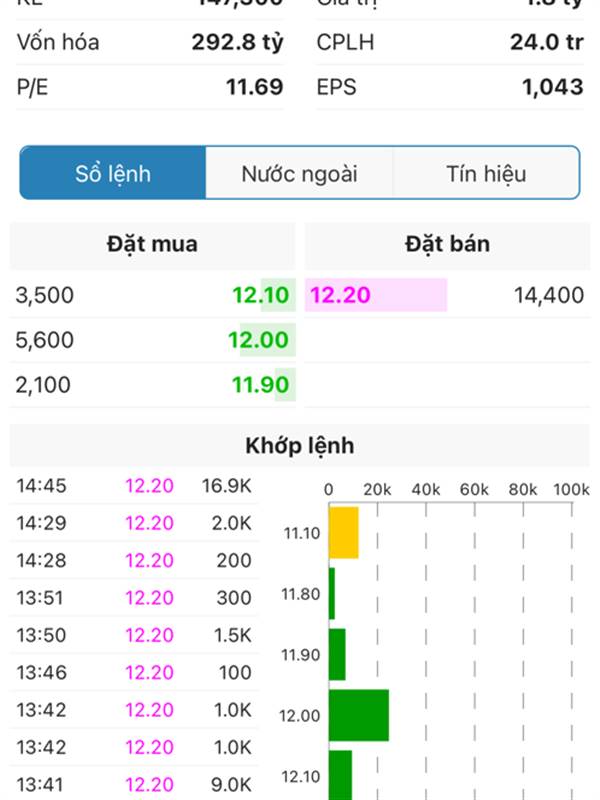Image resolution: width=600 pixels, height=800 pixels.
Task: Select the Nước ngoài tab
Action: [x=299, y=174]
